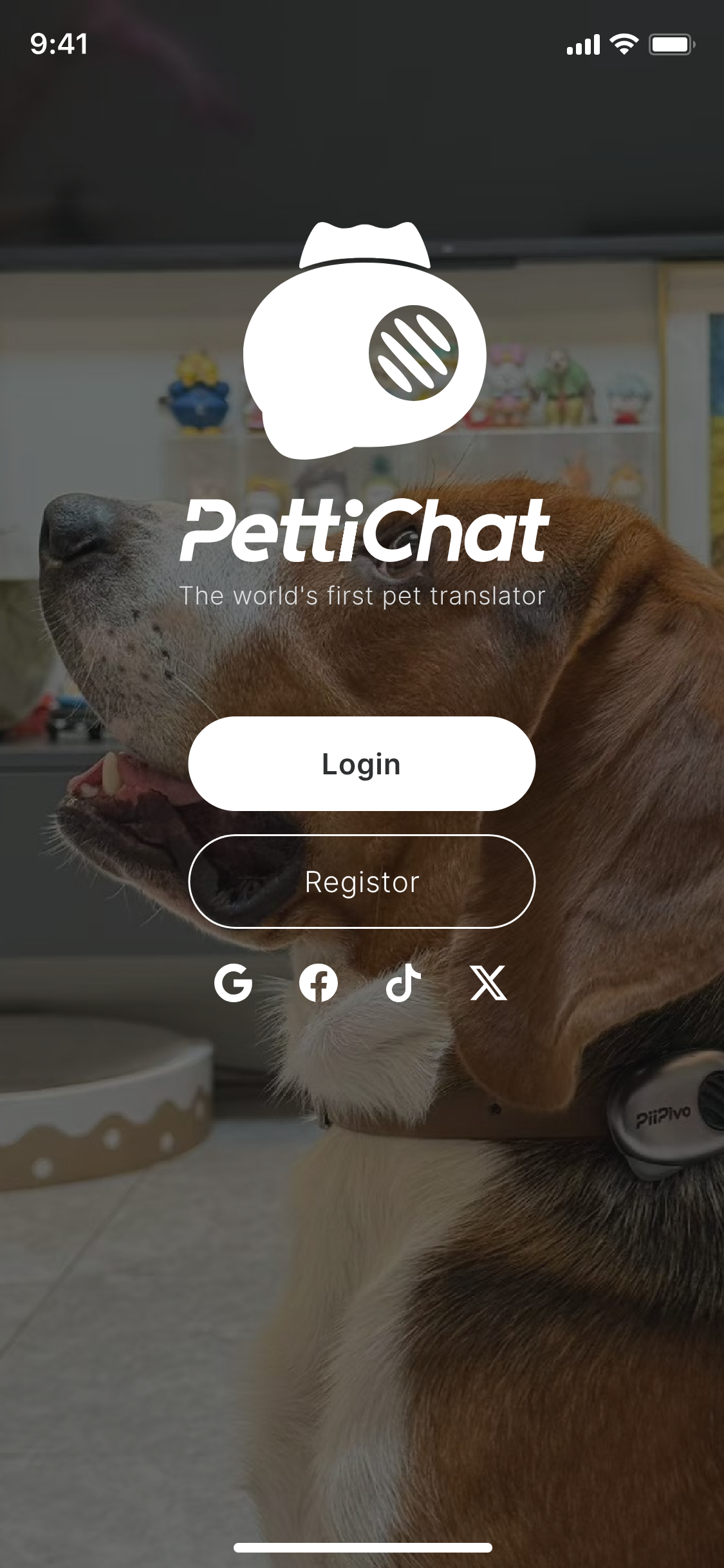Choose the X icon to sign in
This screenshot has height=1568, width=724.
click(x=488, y=983)
